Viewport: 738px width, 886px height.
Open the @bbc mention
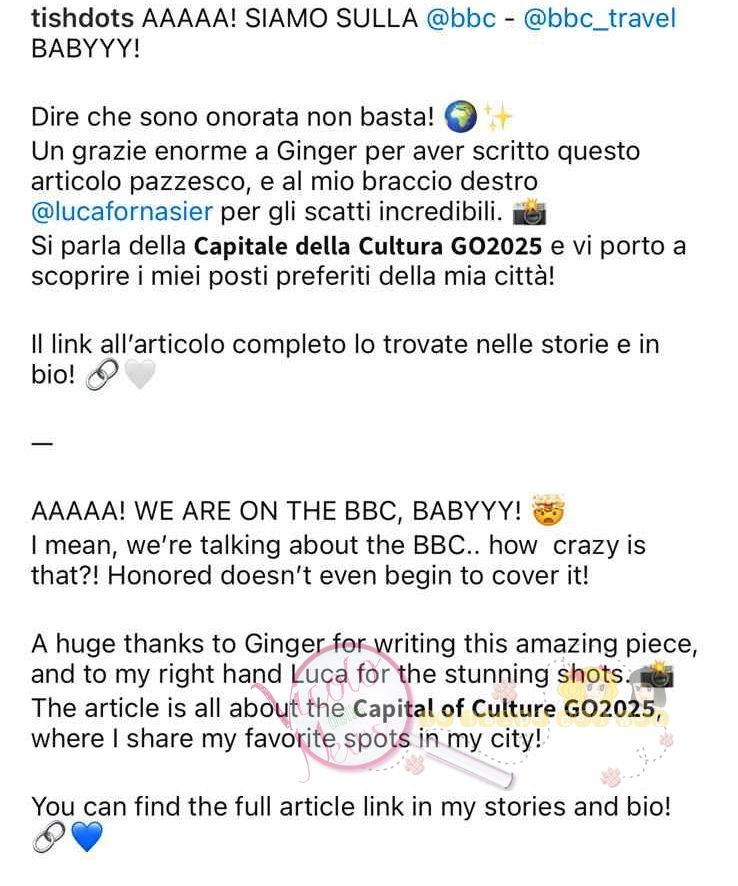[461, 21]
